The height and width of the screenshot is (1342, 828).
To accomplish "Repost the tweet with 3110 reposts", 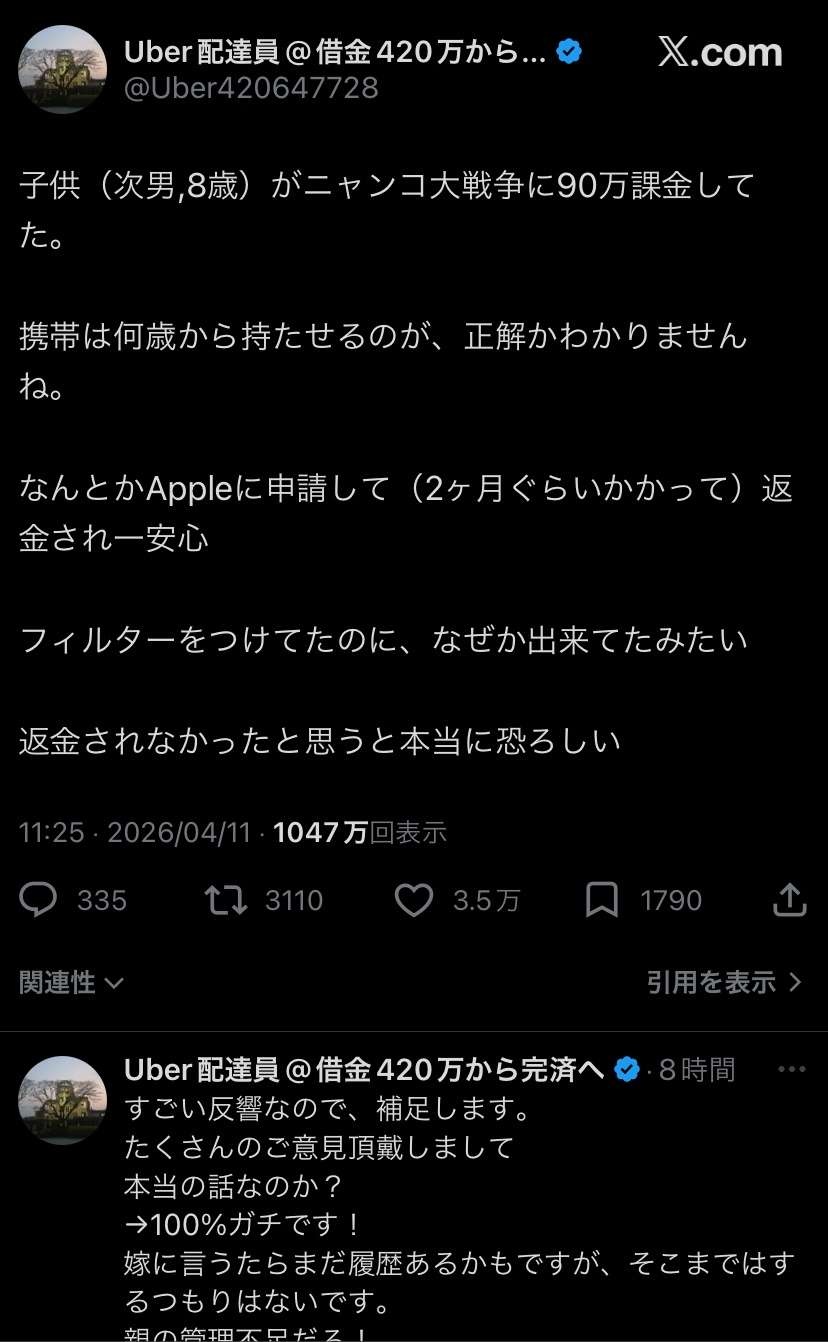I will (226, 900).
